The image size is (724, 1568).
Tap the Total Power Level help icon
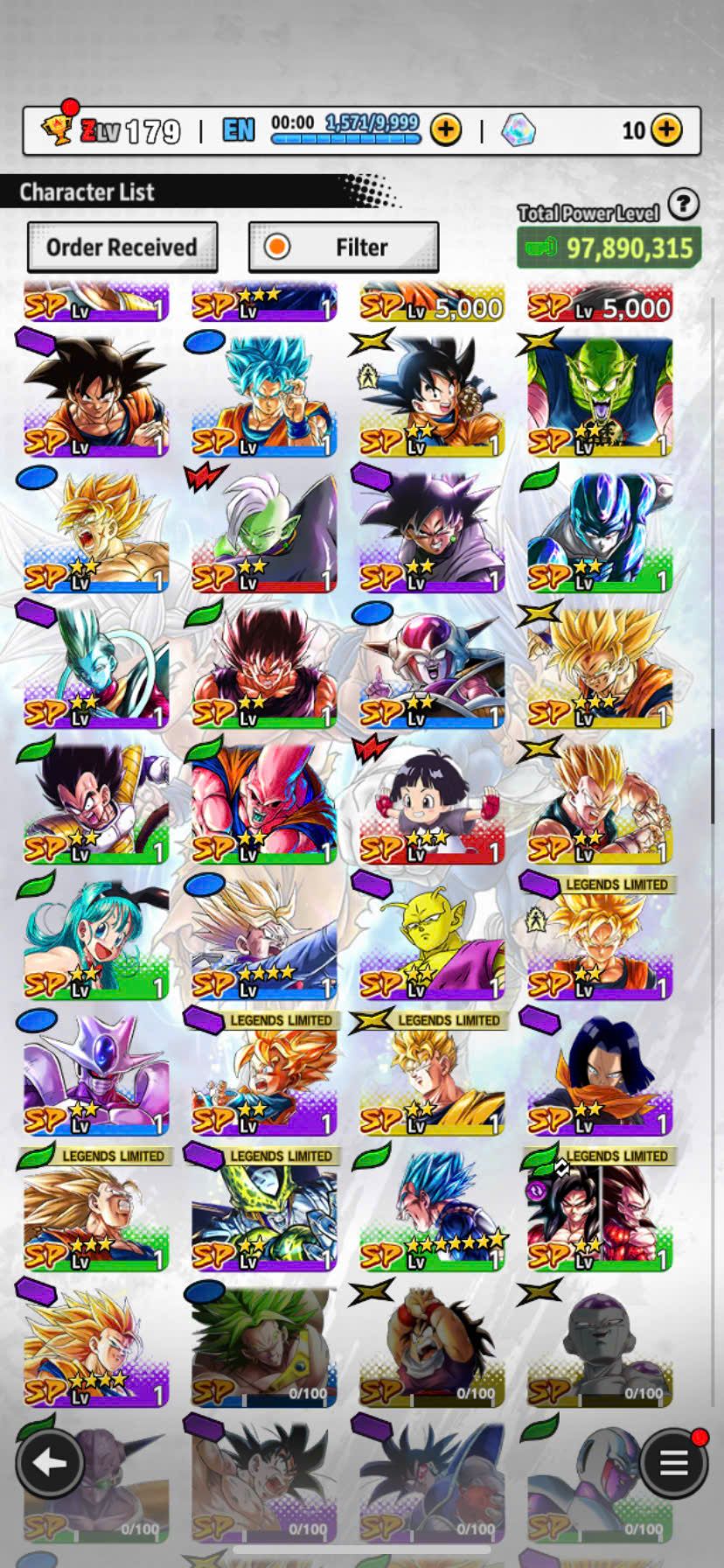coord(683,205)
